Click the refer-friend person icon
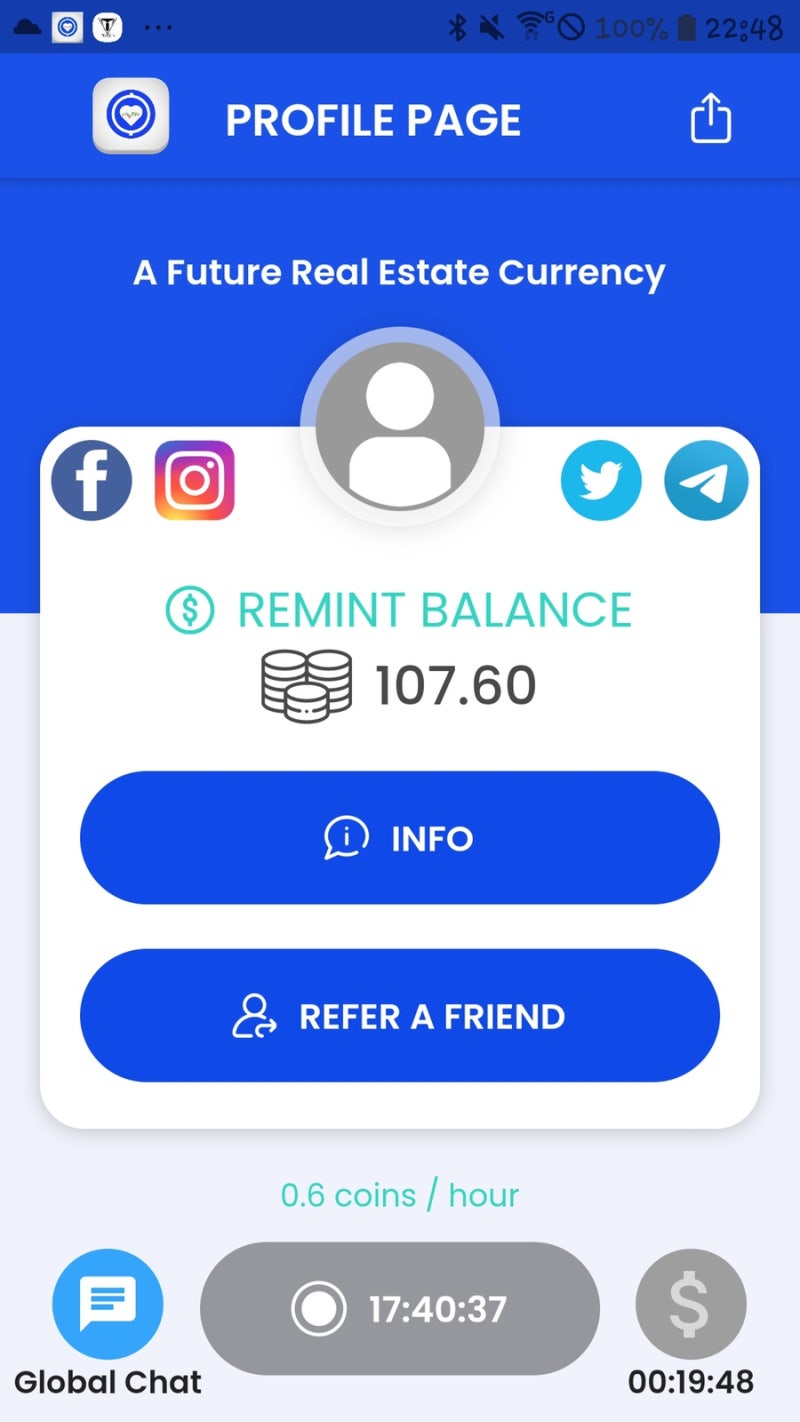 click(x=256, y=1015)
